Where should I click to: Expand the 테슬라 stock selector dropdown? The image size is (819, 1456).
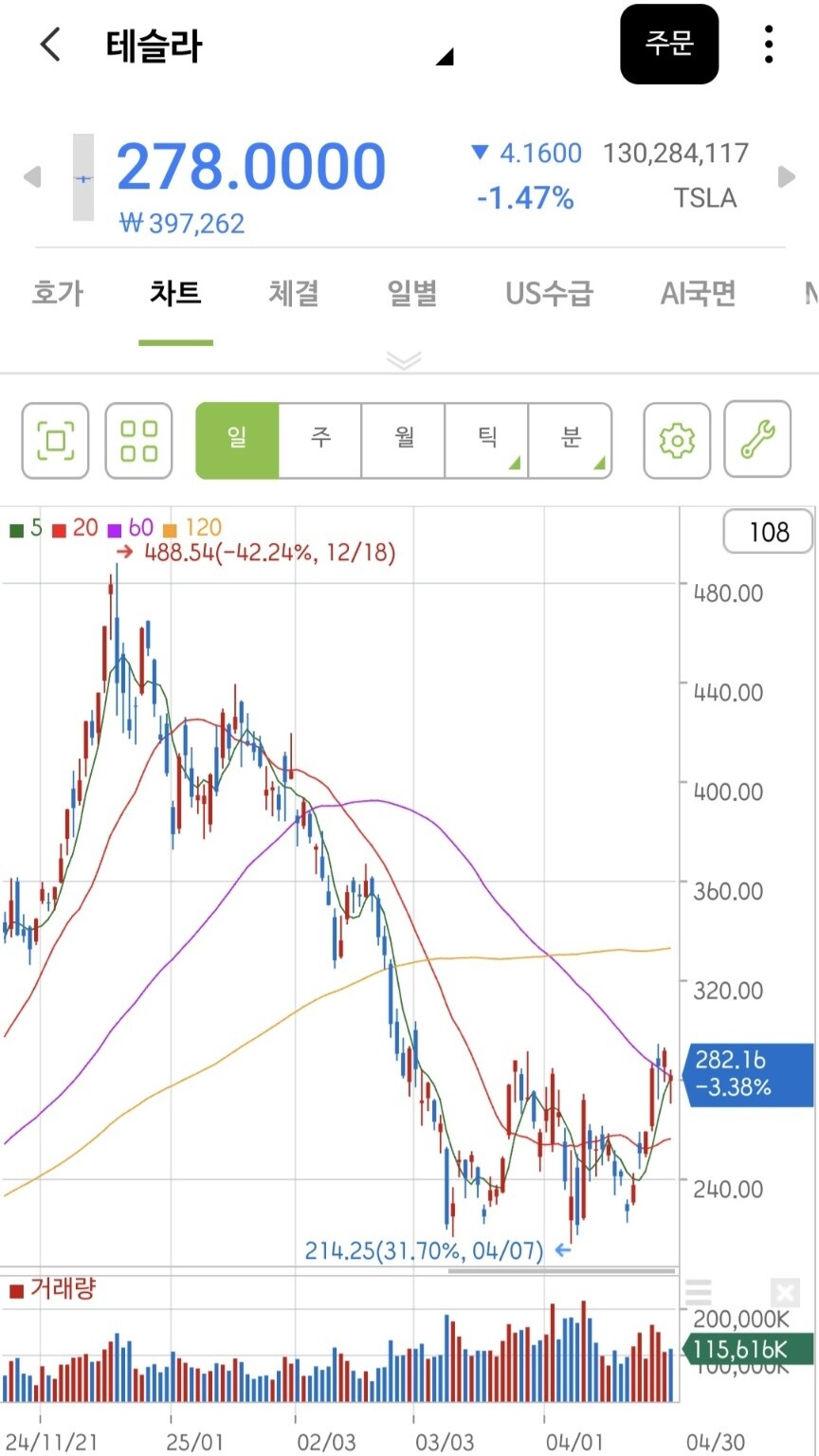(444, 57)
